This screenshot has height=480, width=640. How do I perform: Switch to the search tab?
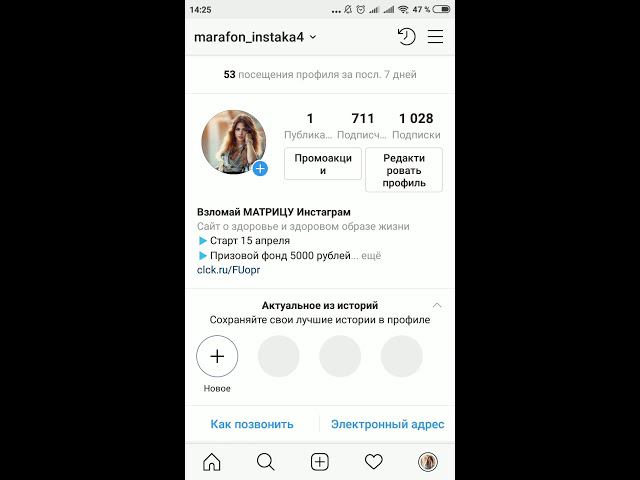tap(266, 462)
